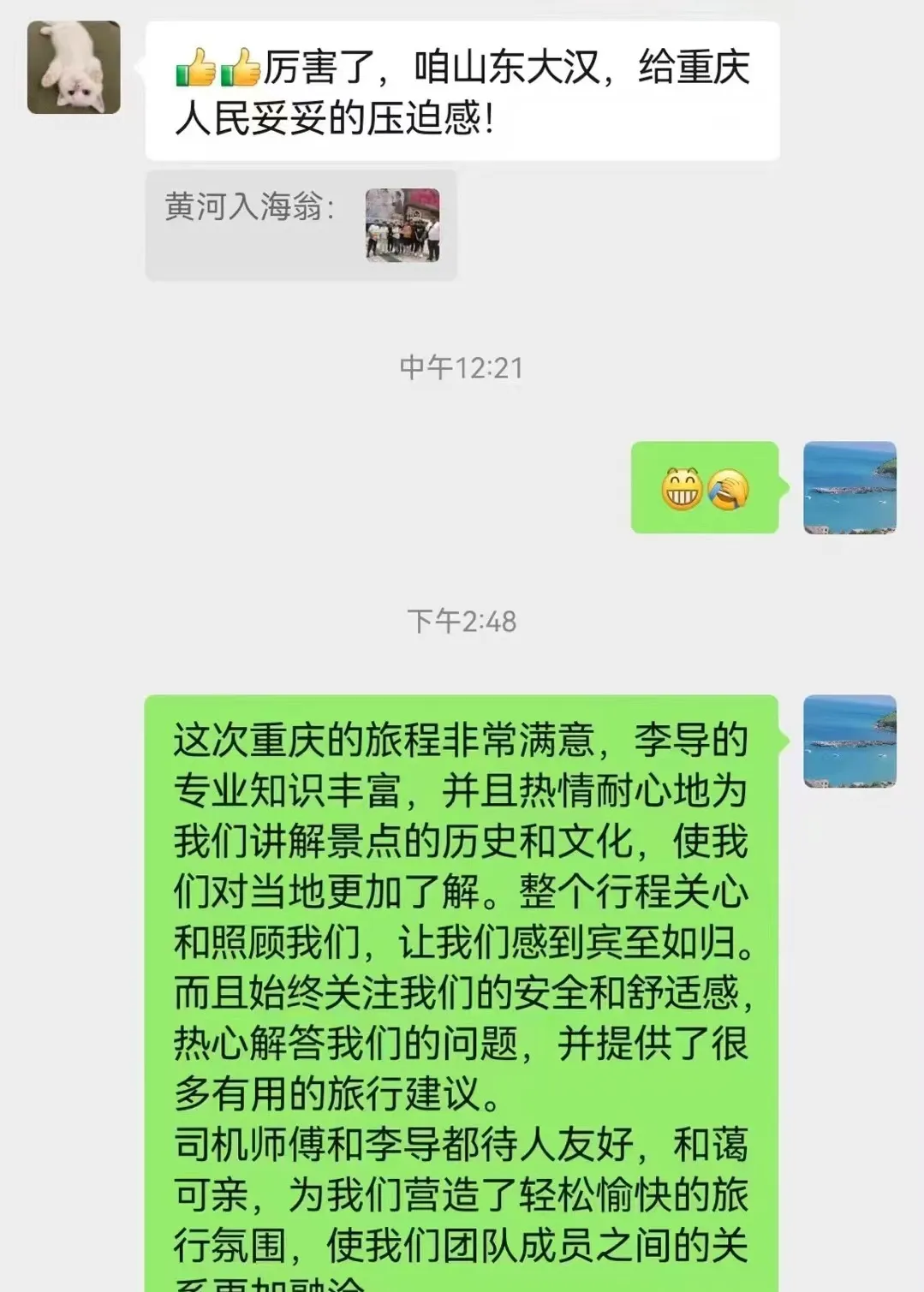This screenshot has width=924, height=1292.
Task: Tap the sea avatar beside the Chongqing trip review
Action: tap(849, 741)
